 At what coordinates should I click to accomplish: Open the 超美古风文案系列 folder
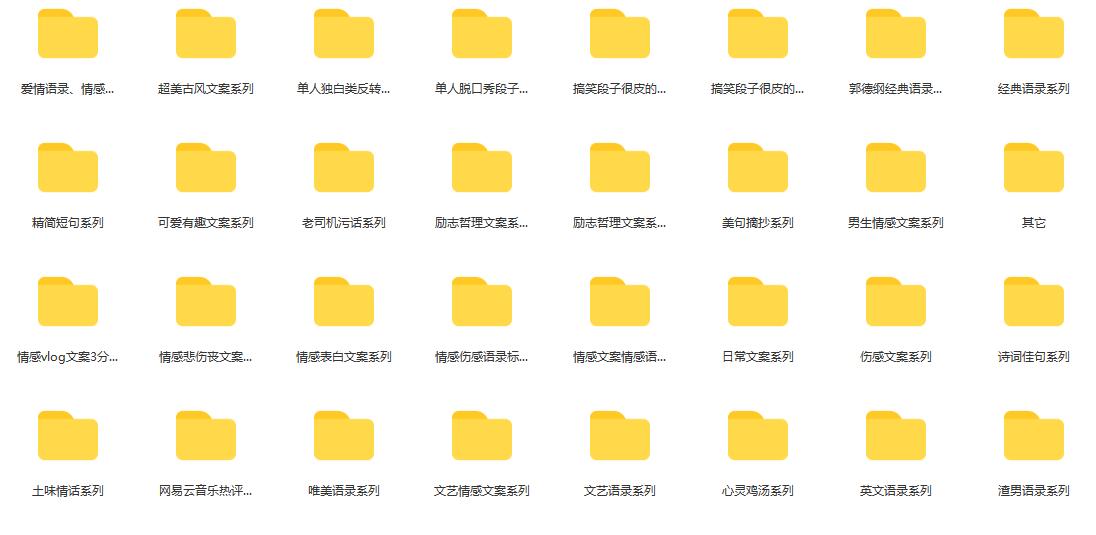coord(206,35)
